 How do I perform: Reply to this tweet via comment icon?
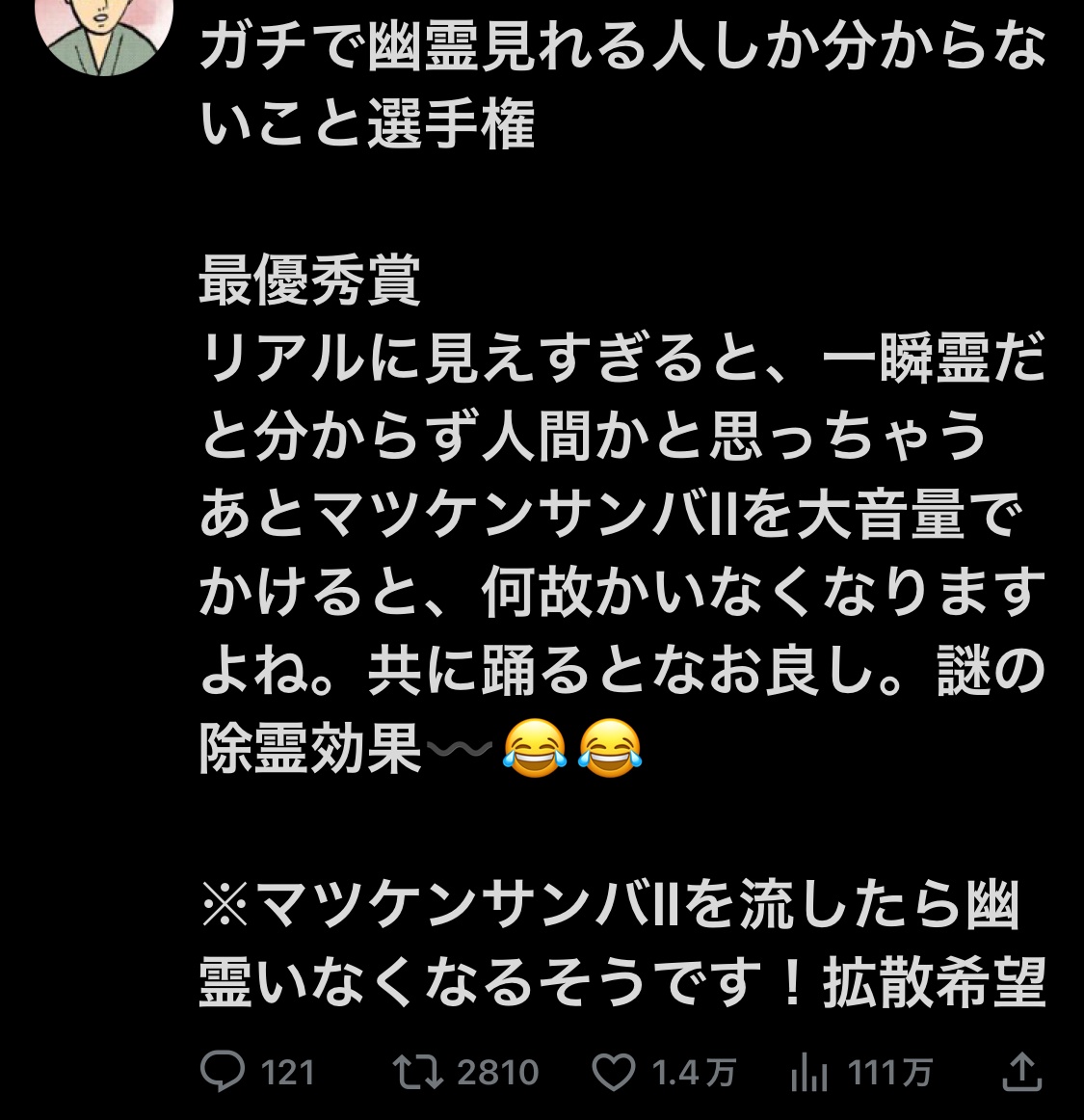(223, 1072)
